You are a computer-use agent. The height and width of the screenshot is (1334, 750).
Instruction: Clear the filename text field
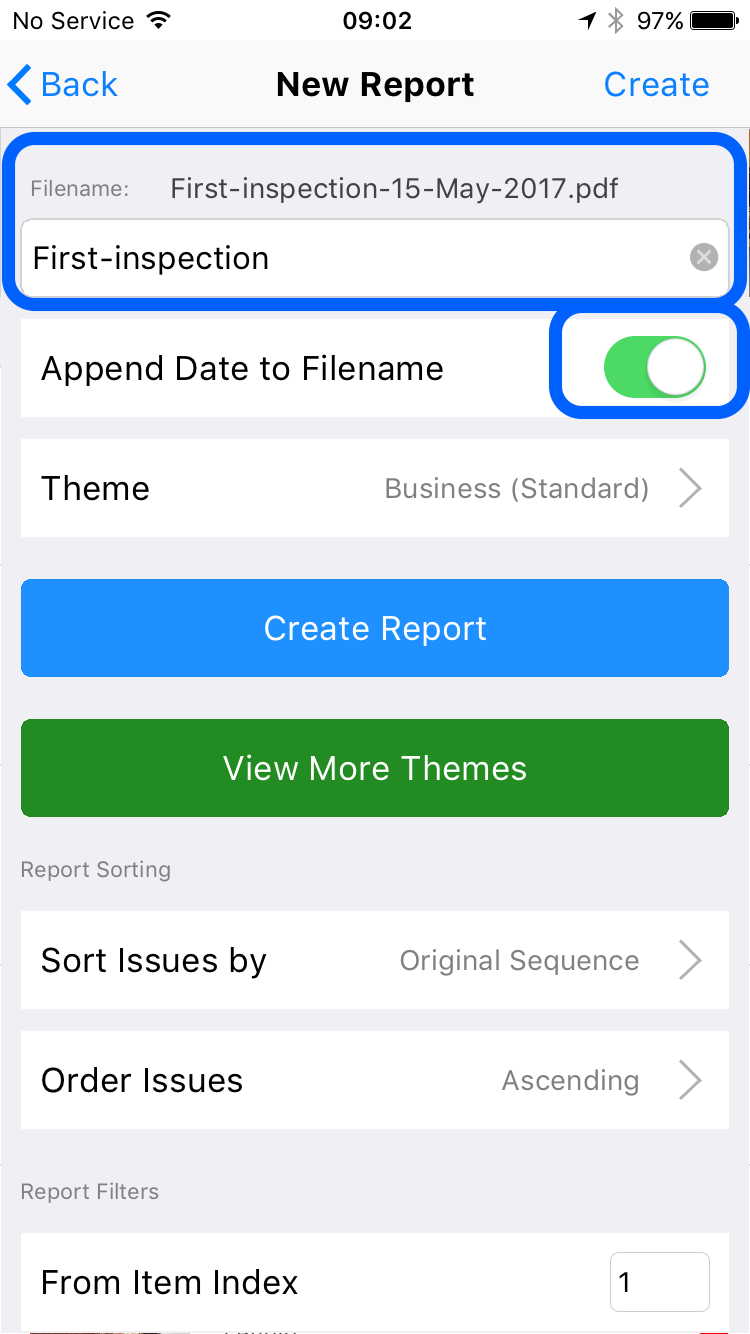(x=704, y=258)
